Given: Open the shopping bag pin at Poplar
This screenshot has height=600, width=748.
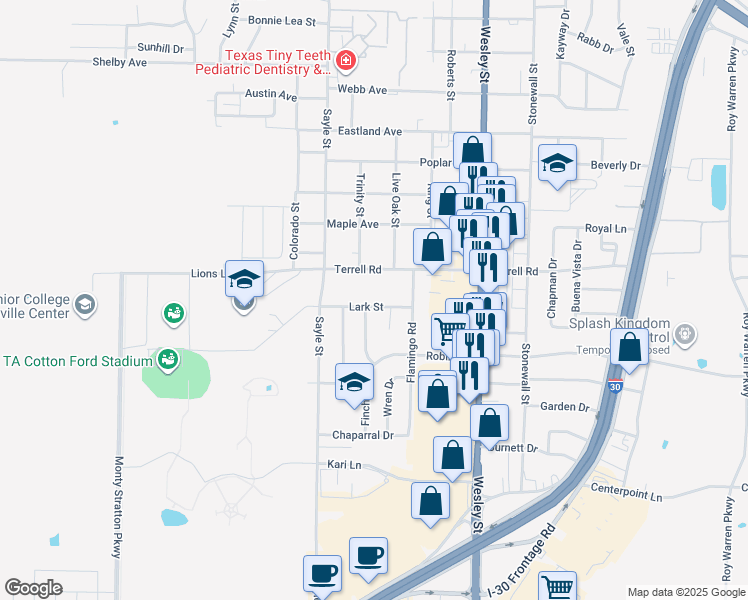Looking at the screenshot, I should (x=472, y=152).
